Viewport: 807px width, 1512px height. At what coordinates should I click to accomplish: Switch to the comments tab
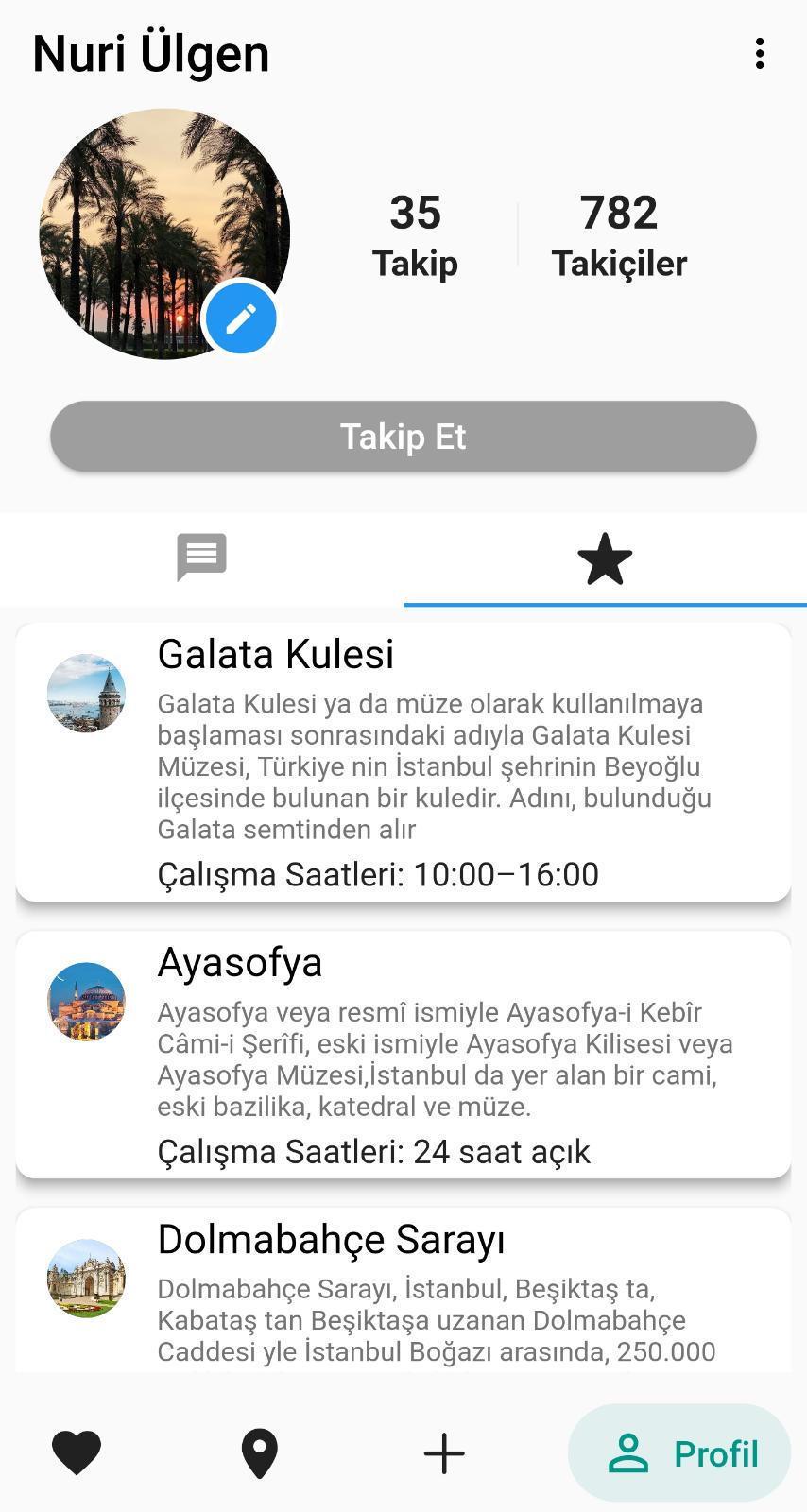click(201, 558)
